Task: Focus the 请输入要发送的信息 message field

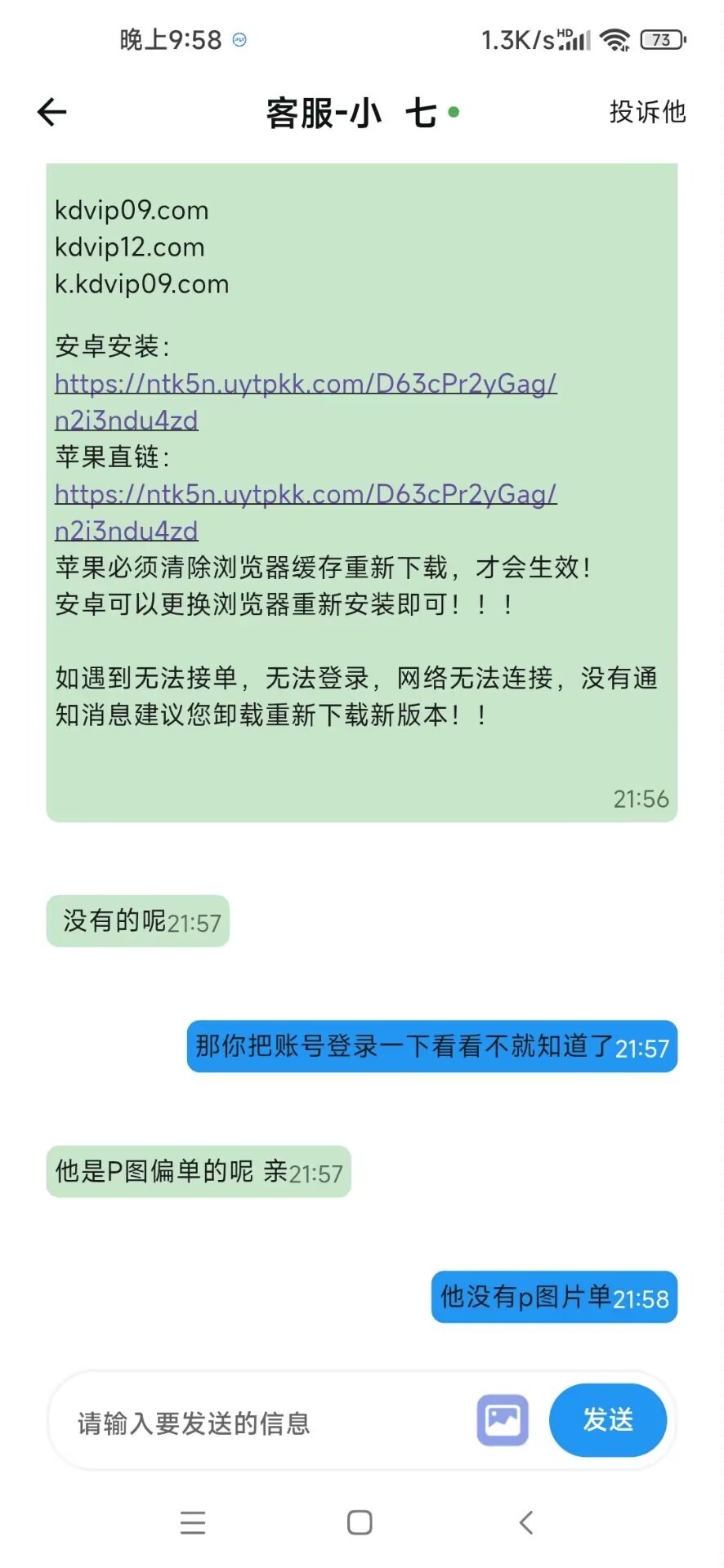Action: [261, 1423]
